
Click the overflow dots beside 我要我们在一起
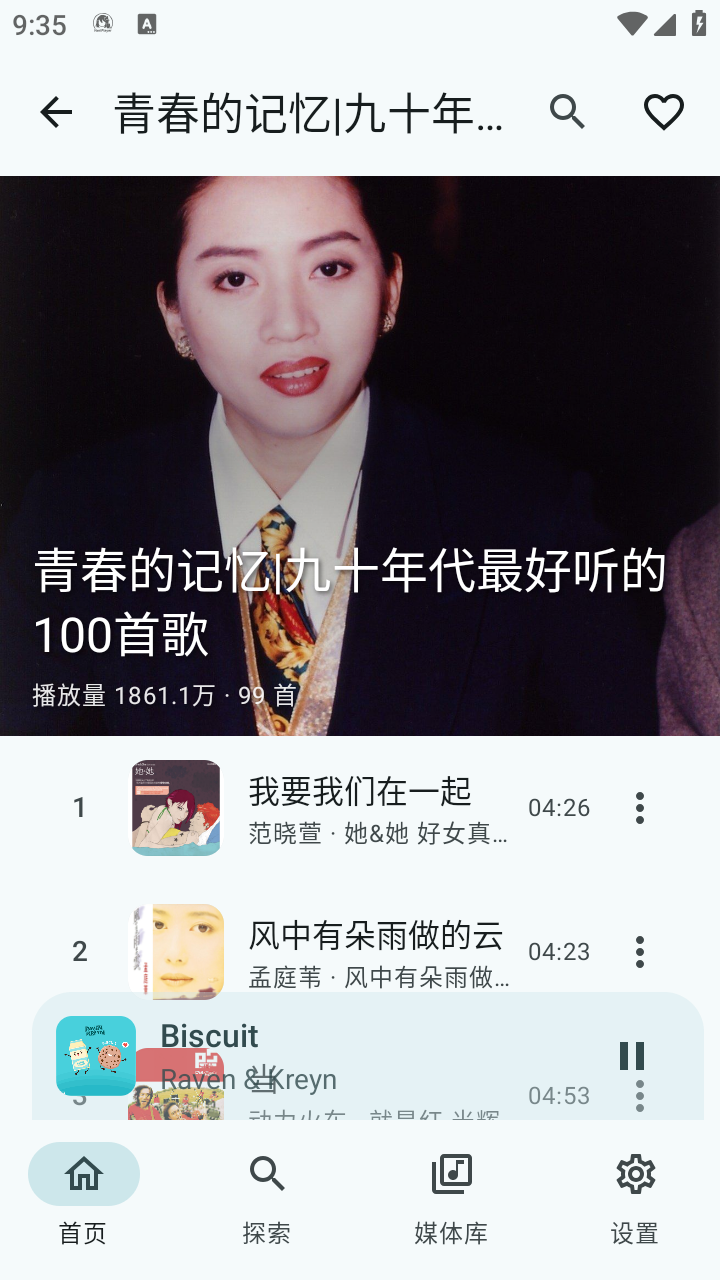639,808
